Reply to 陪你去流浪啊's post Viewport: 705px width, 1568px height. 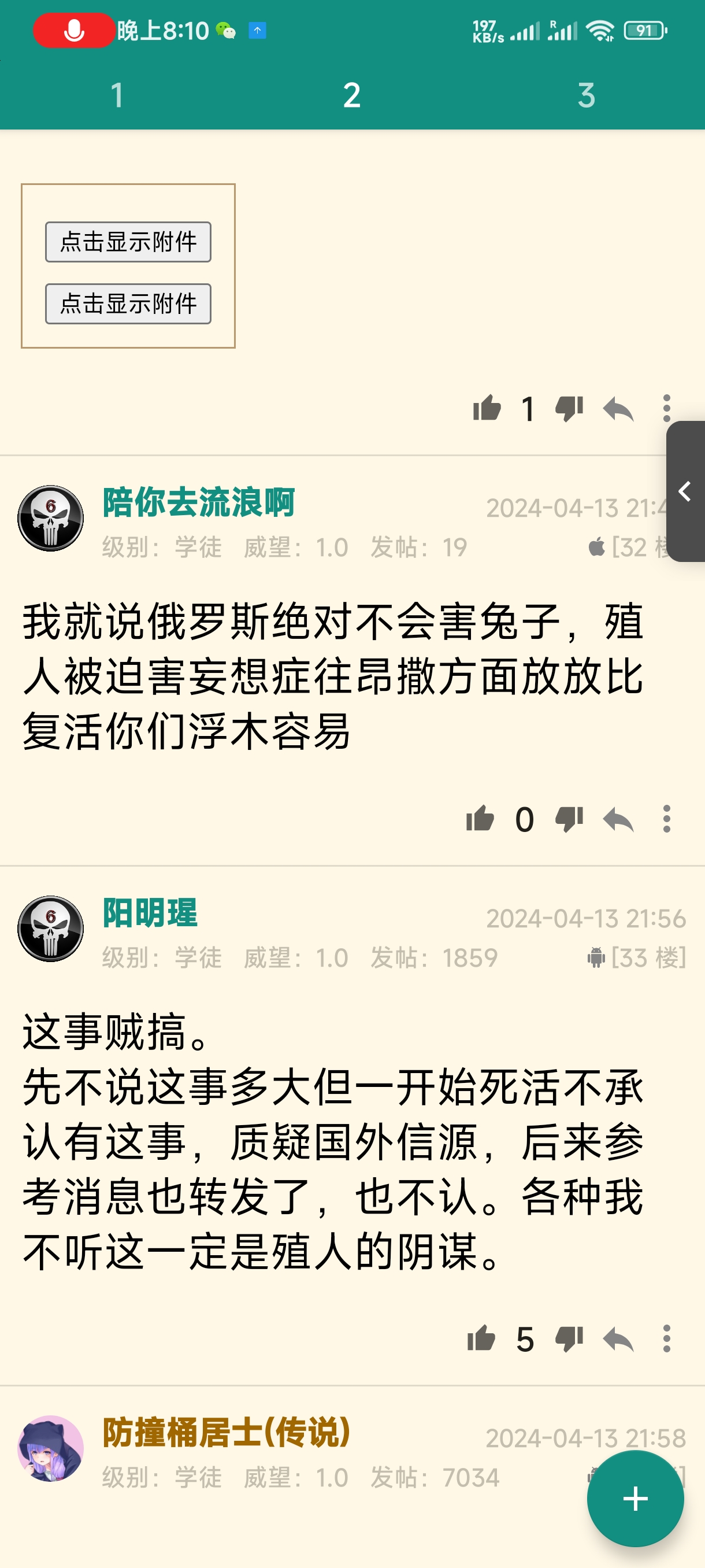tap(618, 819)
